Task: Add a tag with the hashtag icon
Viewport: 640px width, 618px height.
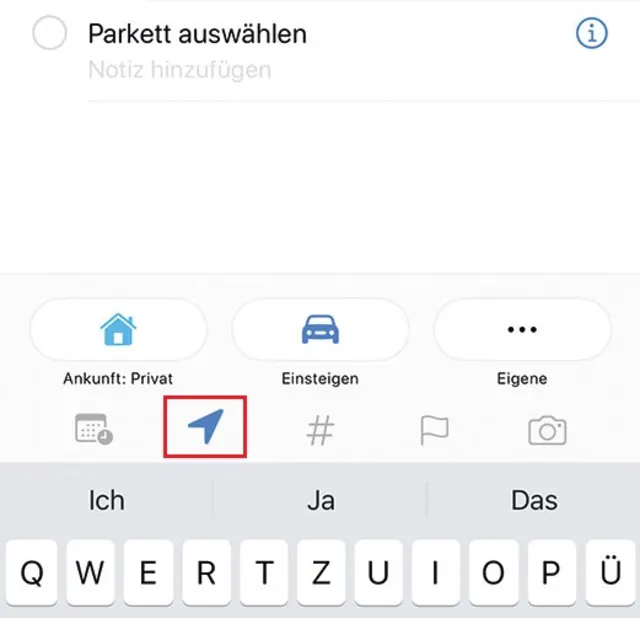Action: (x=319, y=430)
